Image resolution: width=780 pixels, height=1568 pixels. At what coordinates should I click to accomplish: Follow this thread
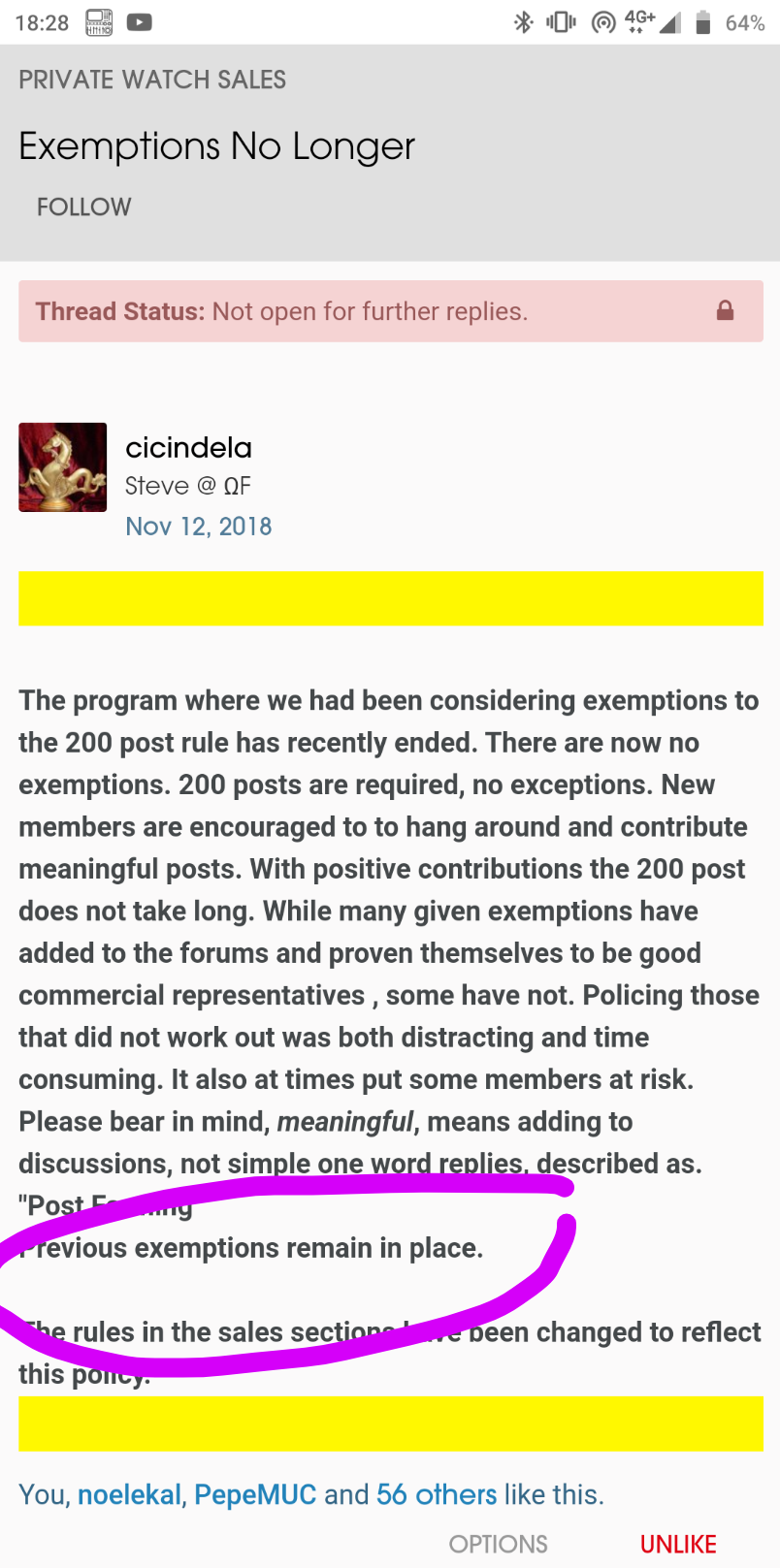point(83,207)
